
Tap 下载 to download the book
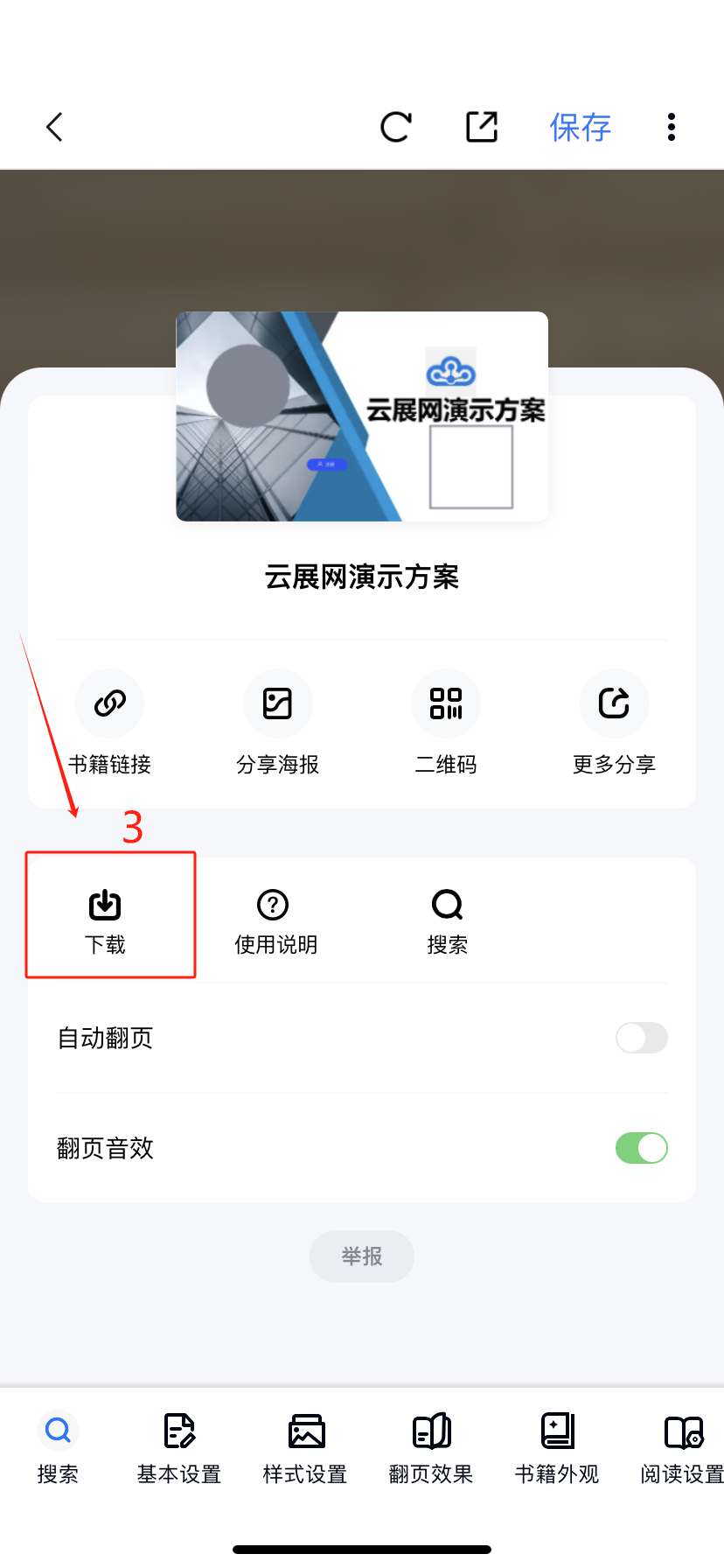tap(105, 917)
